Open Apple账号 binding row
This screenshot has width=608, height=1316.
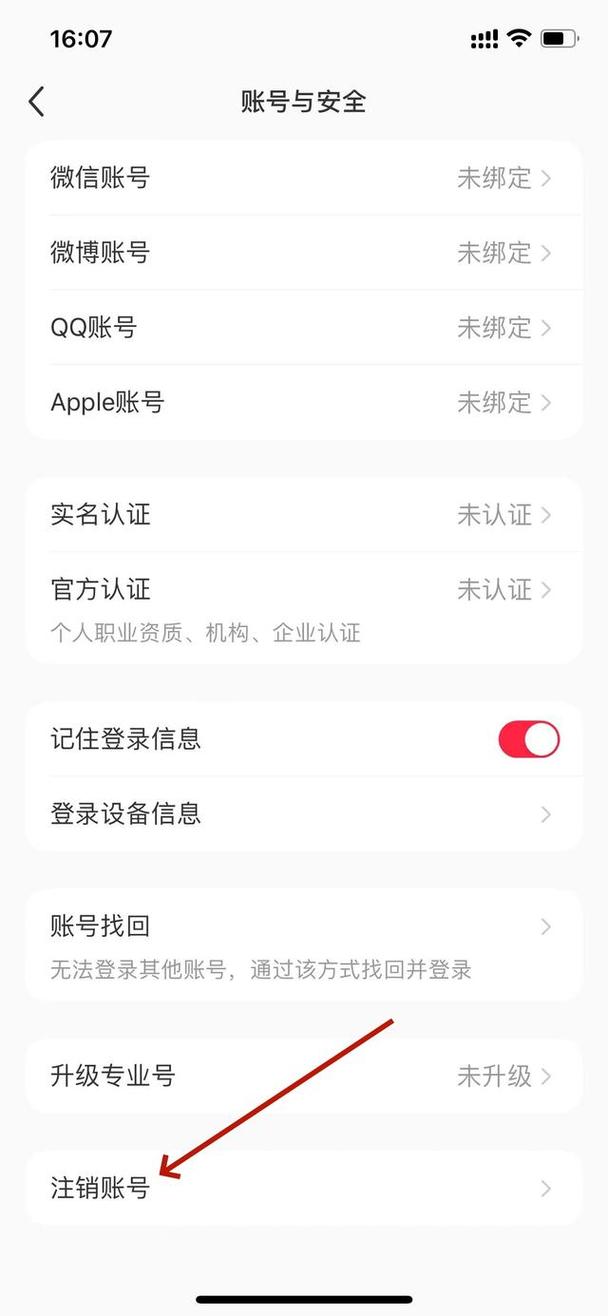(303, 402)
